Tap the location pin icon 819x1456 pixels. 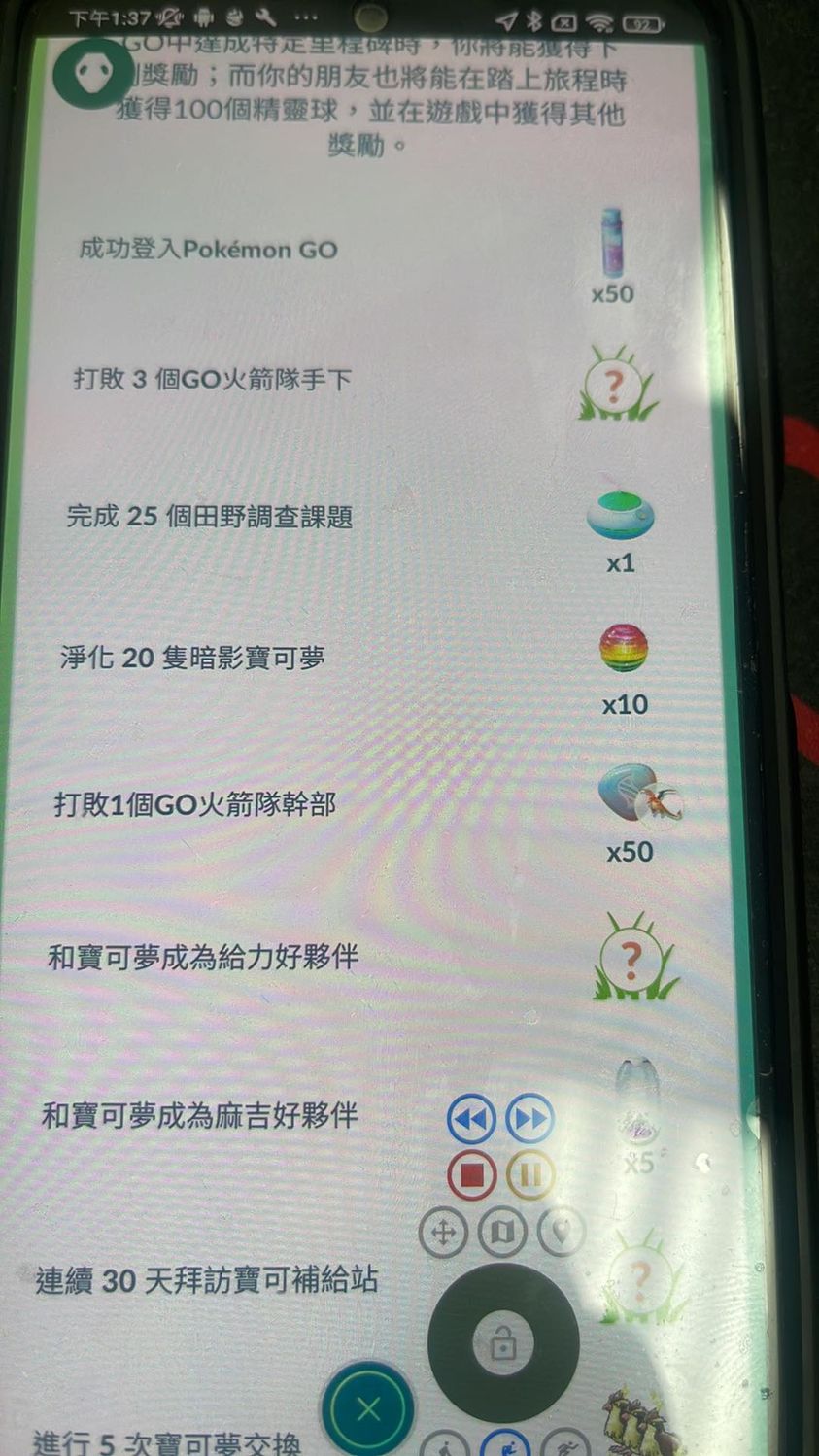pos(562,1233)
